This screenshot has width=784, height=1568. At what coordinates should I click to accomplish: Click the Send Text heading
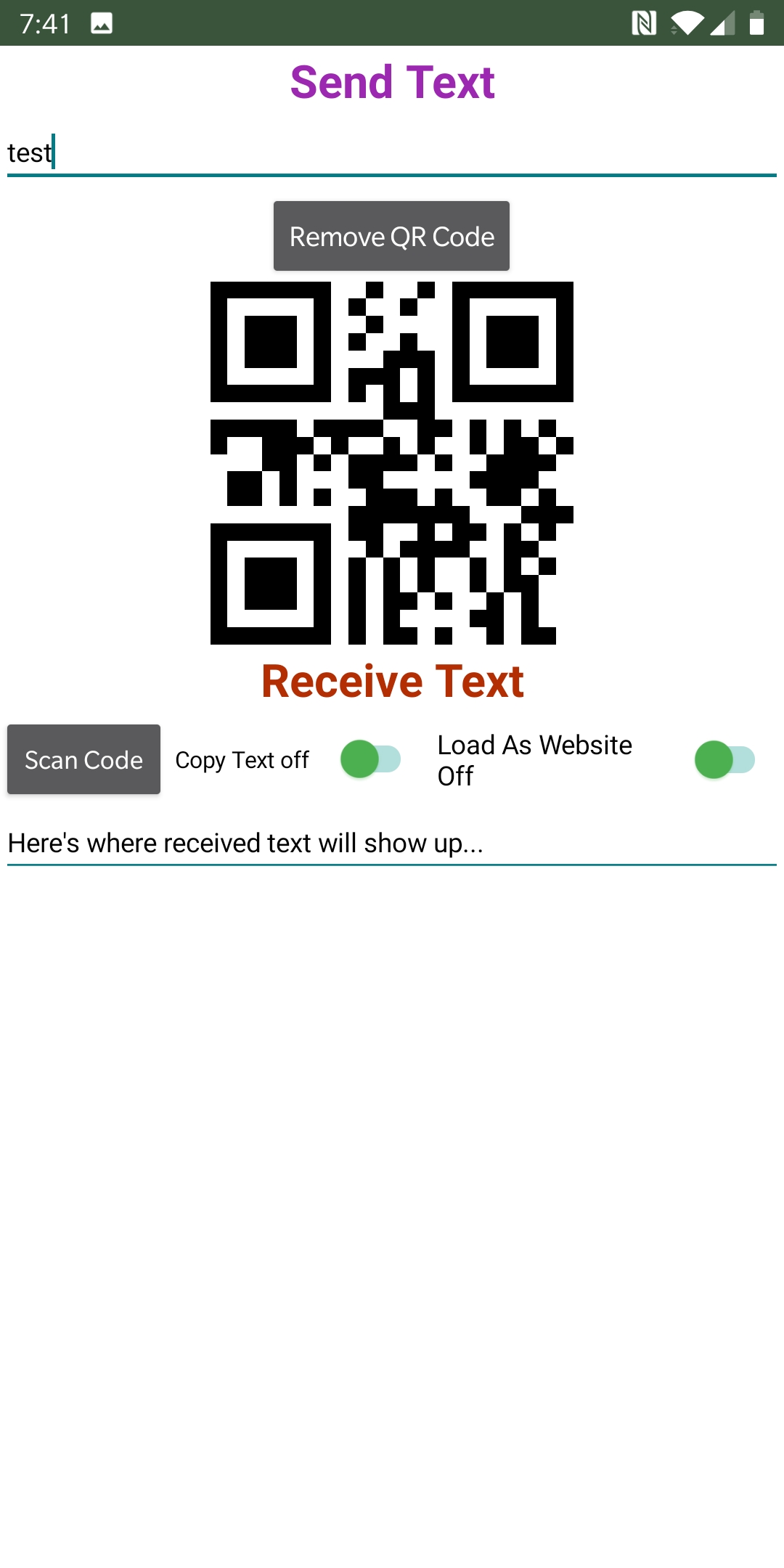(391, 81)
